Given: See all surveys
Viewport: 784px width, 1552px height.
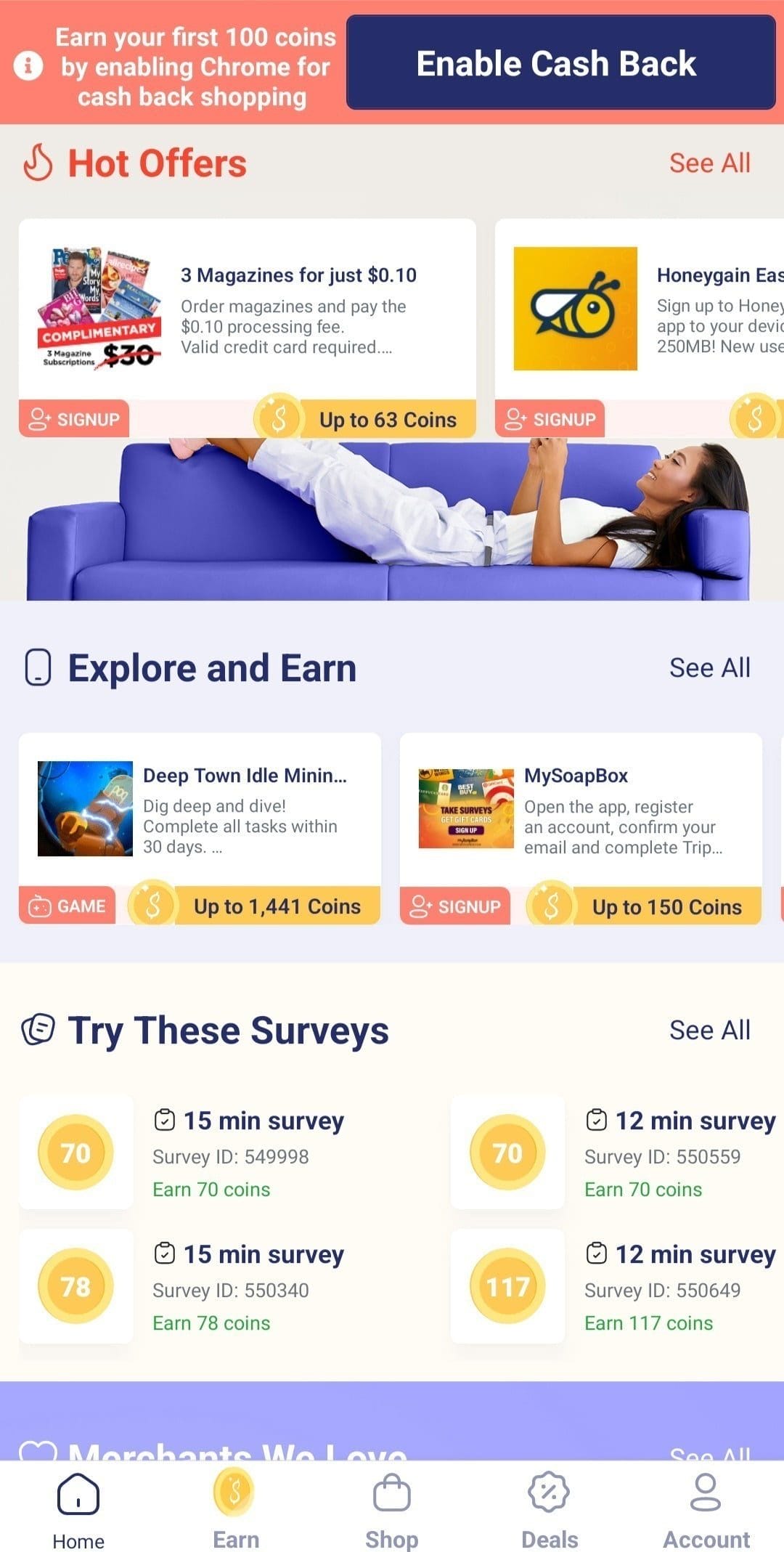Looking at the screenshot, I should click(709, 1030).
